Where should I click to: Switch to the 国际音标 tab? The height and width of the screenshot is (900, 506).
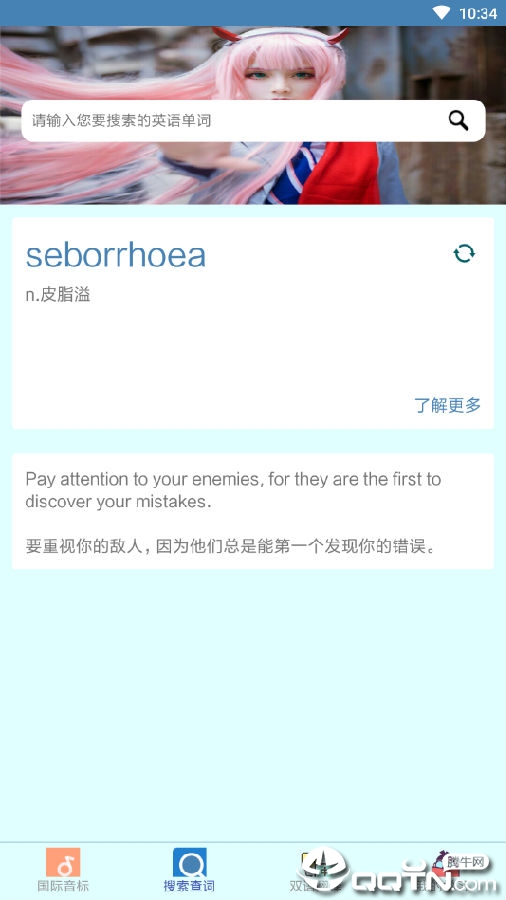point(63,870)
